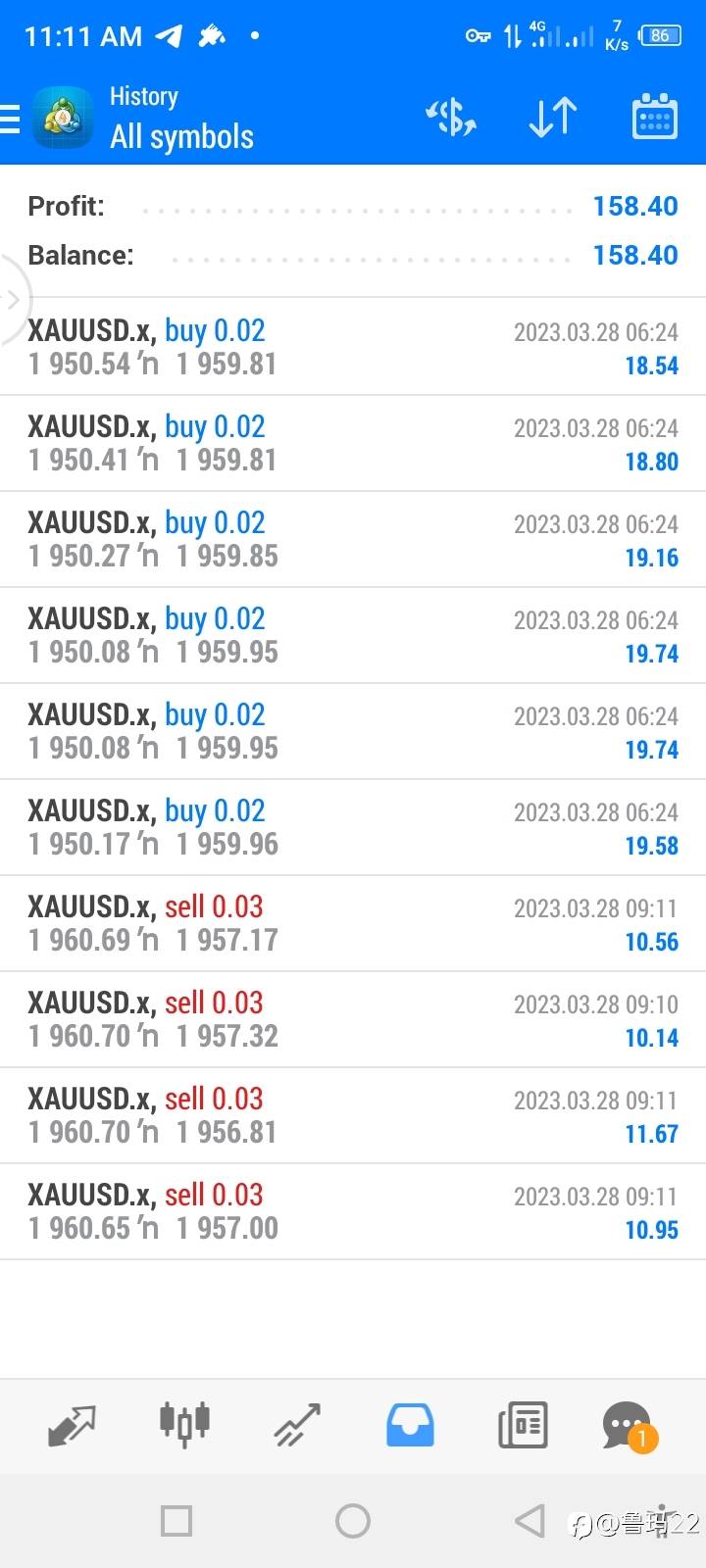
Task: Tap the system home button
Action: pyautogui.click(x=353, y=1521)
